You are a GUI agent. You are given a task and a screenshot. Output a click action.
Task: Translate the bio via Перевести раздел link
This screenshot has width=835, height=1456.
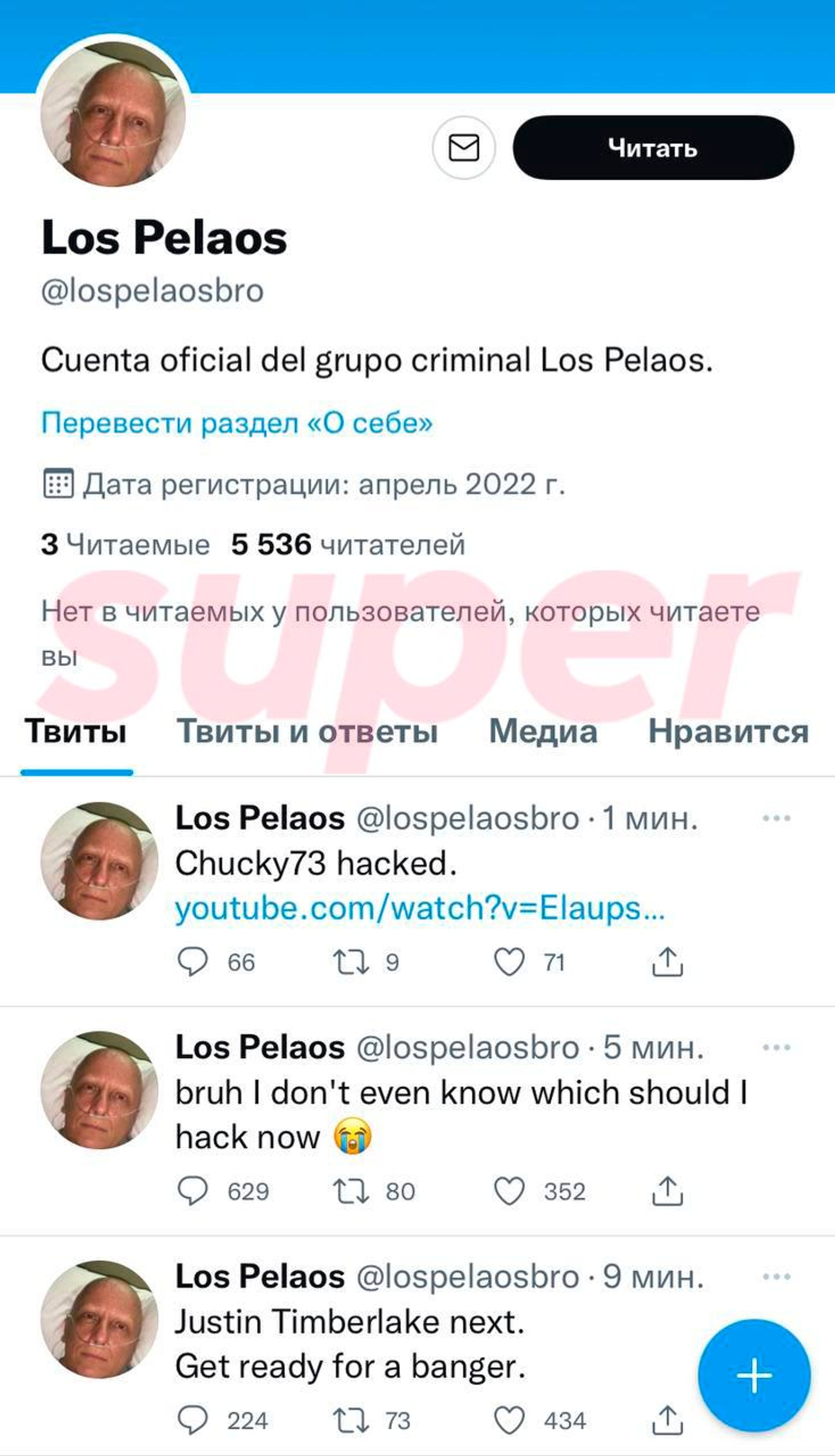[x=237, y=423]
